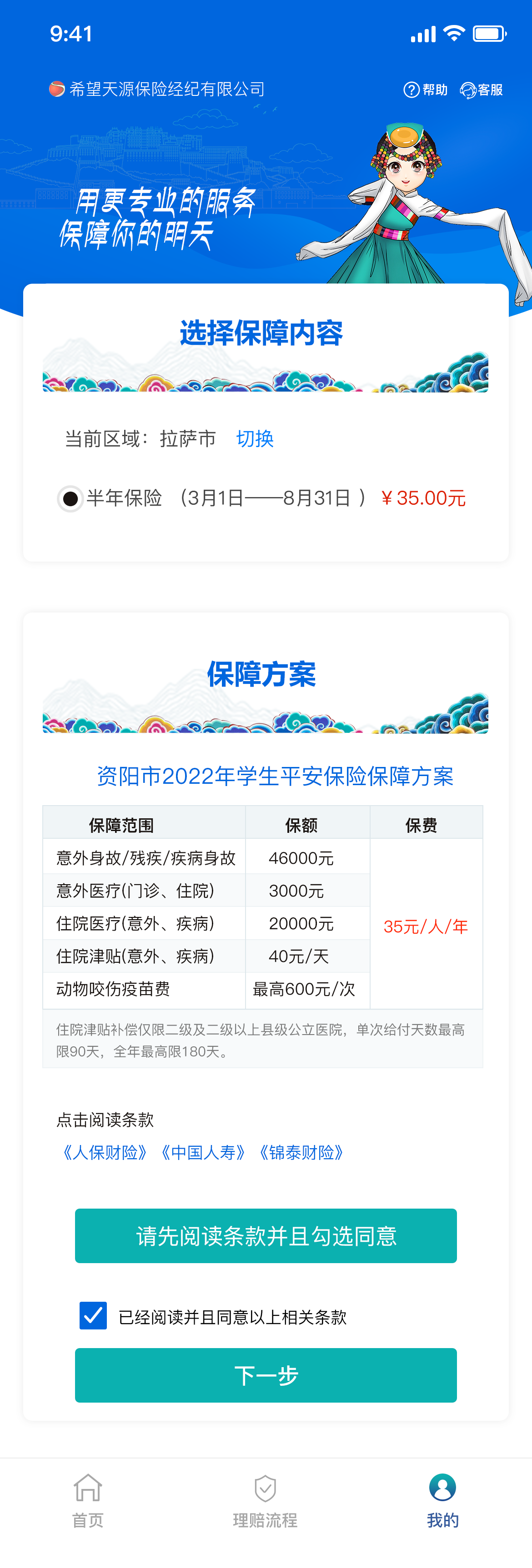Open the 《中国人寿》 terms link
532x1568 pixels.
point(203,1153)
